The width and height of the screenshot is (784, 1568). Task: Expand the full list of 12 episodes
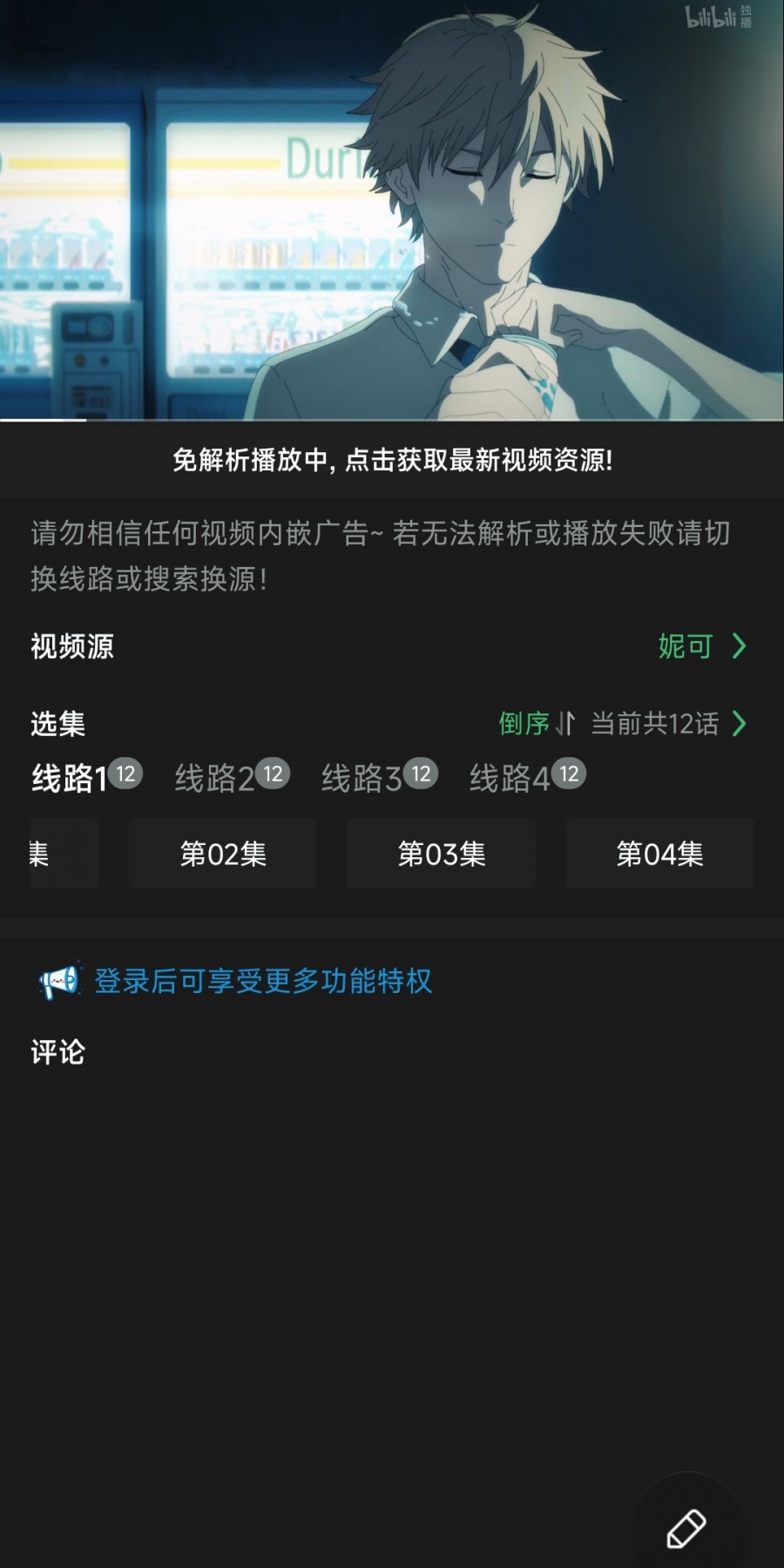pyautogui.click(x=668, y=723)
